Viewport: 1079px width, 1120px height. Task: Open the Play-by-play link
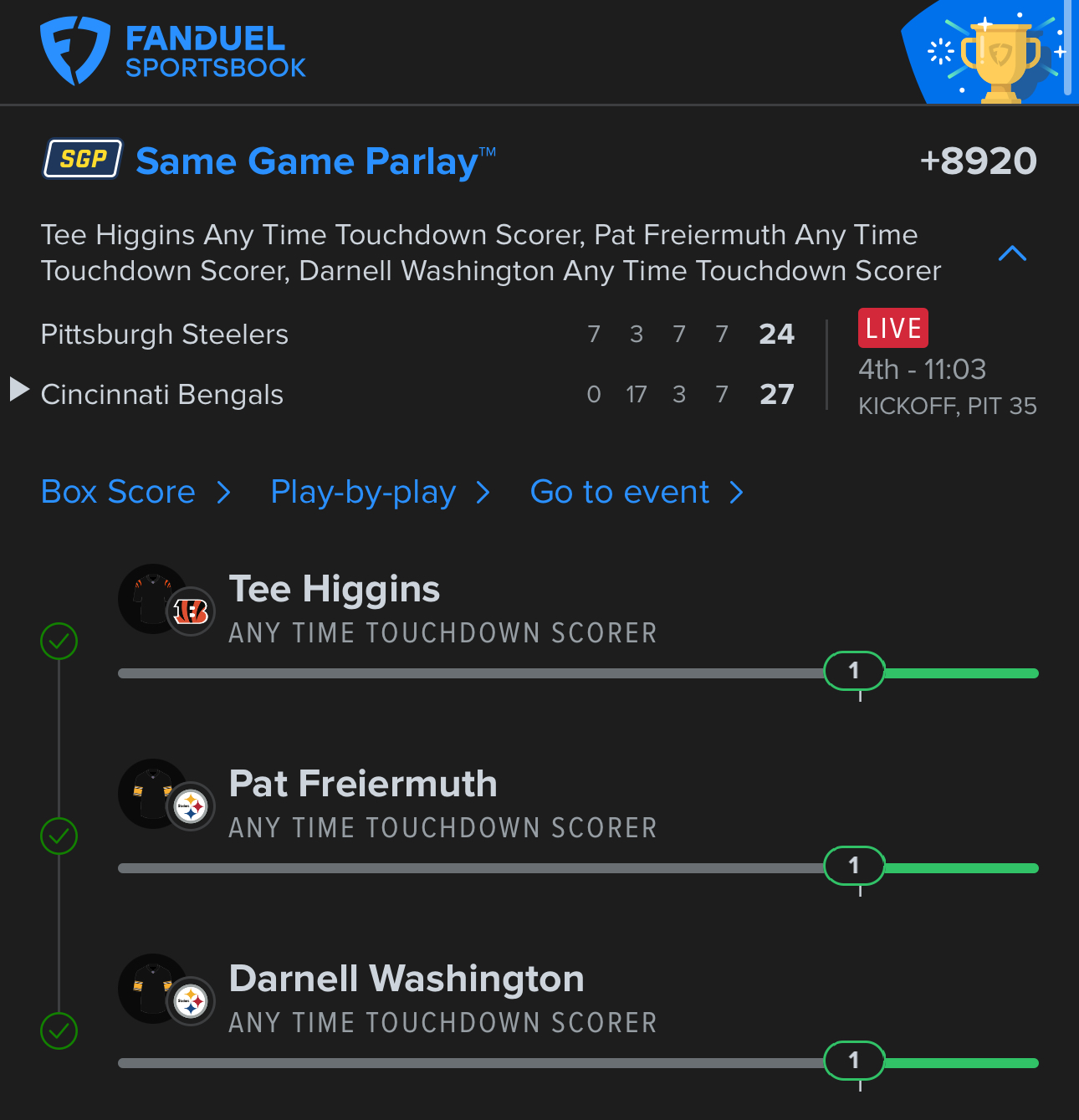coord(379,492)
